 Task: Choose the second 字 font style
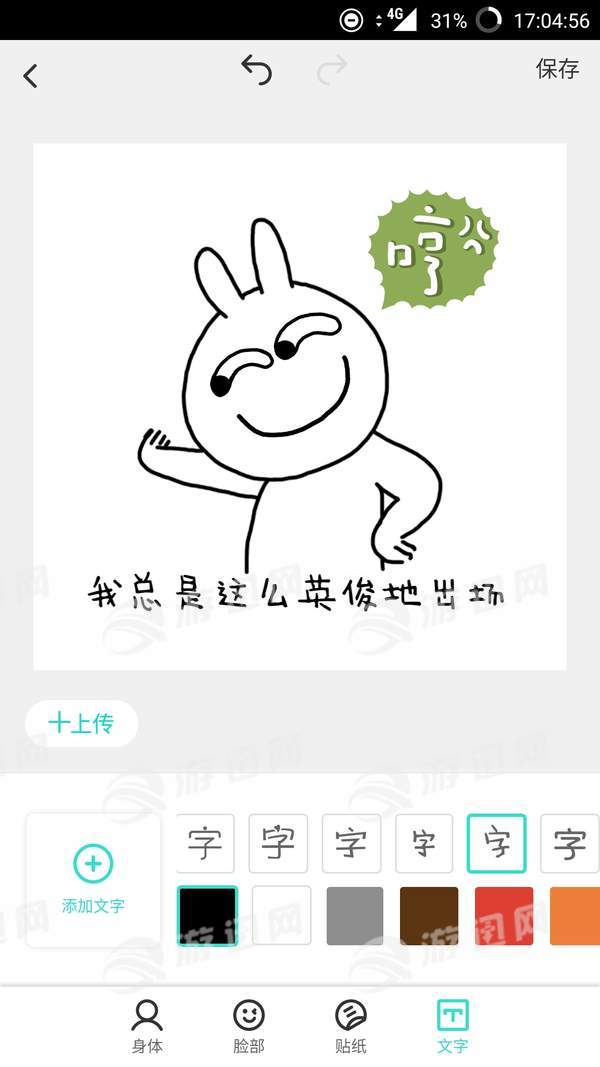coord(278,844)
